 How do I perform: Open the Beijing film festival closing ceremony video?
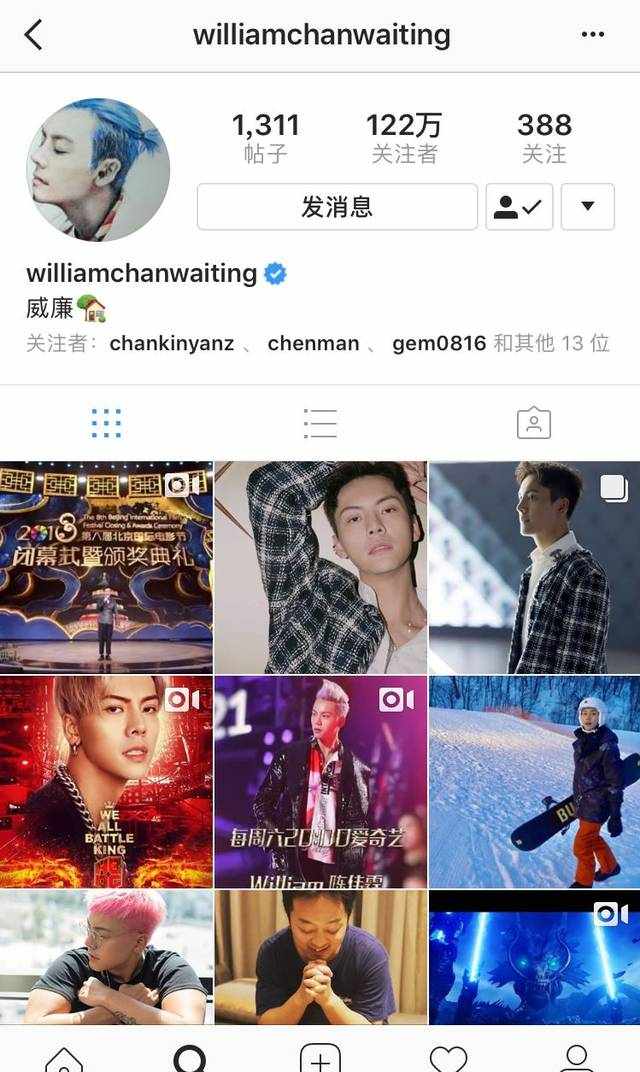[x=106, y=567]
